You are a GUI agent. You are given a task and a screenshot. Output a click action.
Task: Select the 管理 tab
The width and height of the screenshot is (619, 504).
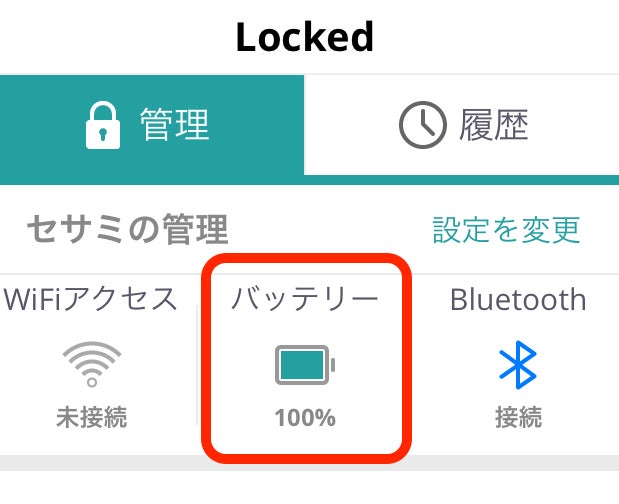[150, 125]
